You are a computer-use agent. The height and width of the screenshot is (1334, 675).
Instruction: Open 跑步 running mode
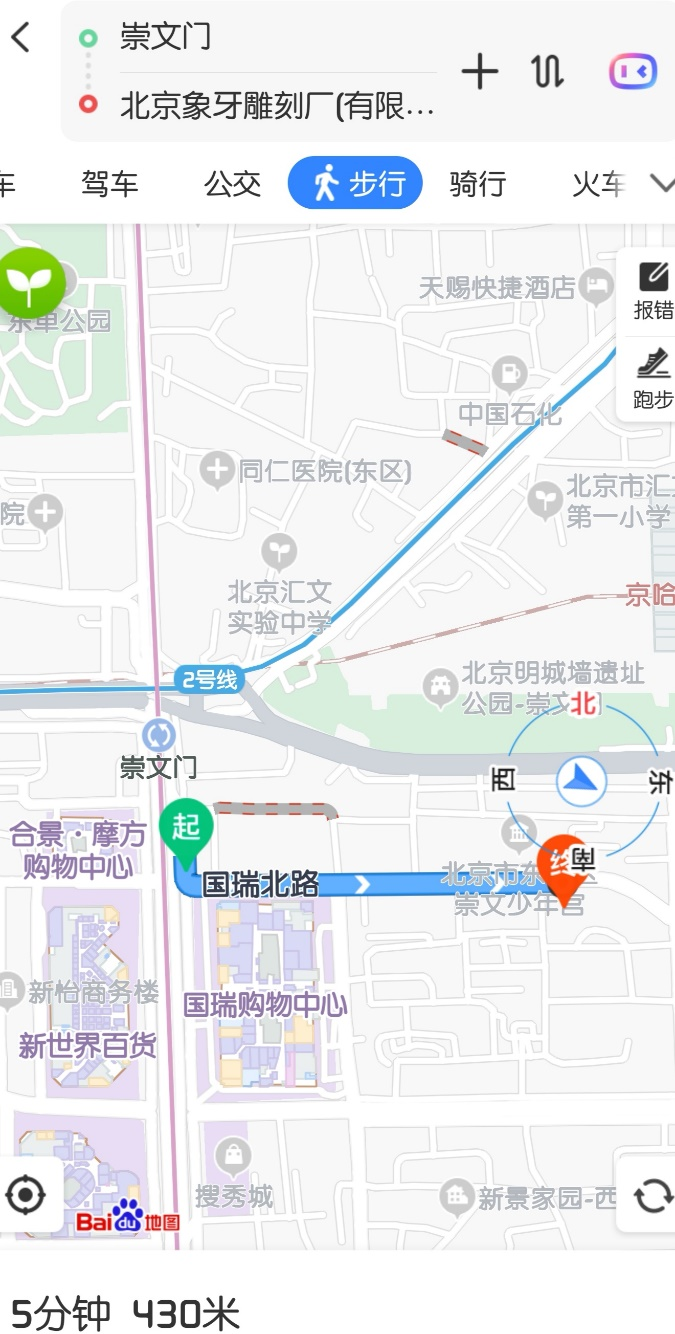(x=653, y=379)
